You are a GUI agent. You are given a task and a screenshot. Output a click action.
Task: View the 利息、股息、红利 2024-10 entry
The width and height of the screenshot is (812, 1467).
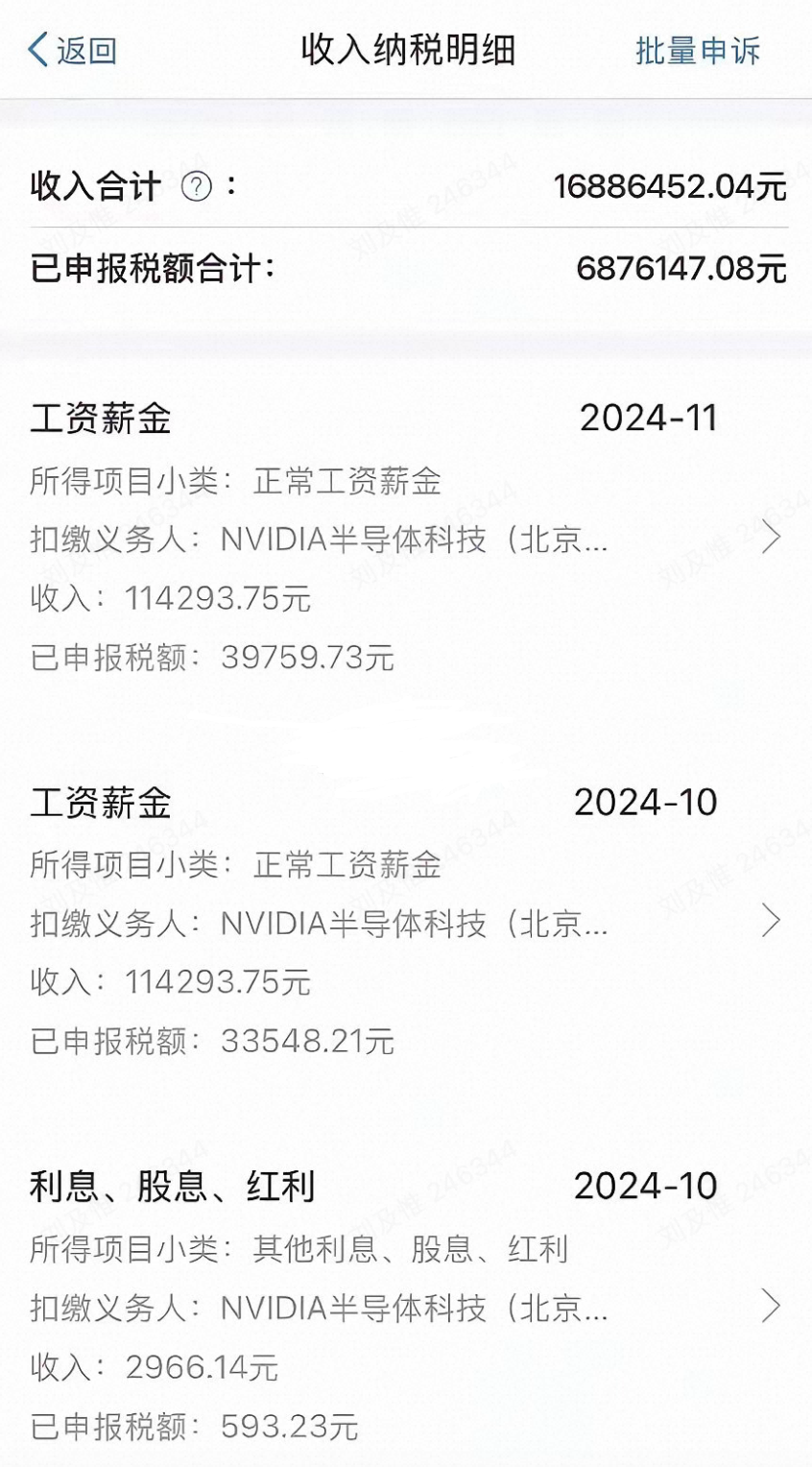click(x=406, y=1306)
